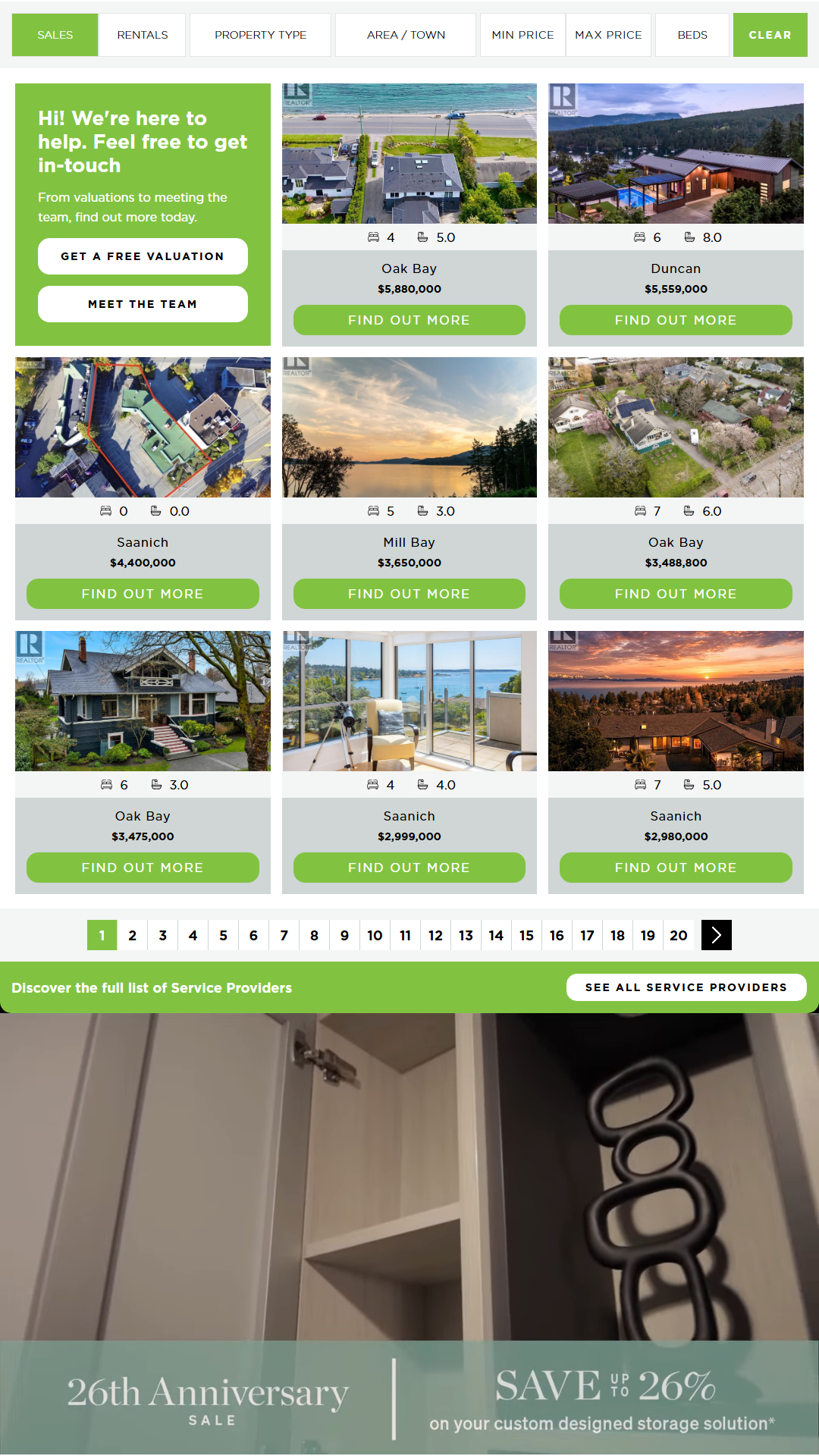Open the $3,475,000 Oak Bay house photo
Screen dimensions: 819x1456
[143, 701]
